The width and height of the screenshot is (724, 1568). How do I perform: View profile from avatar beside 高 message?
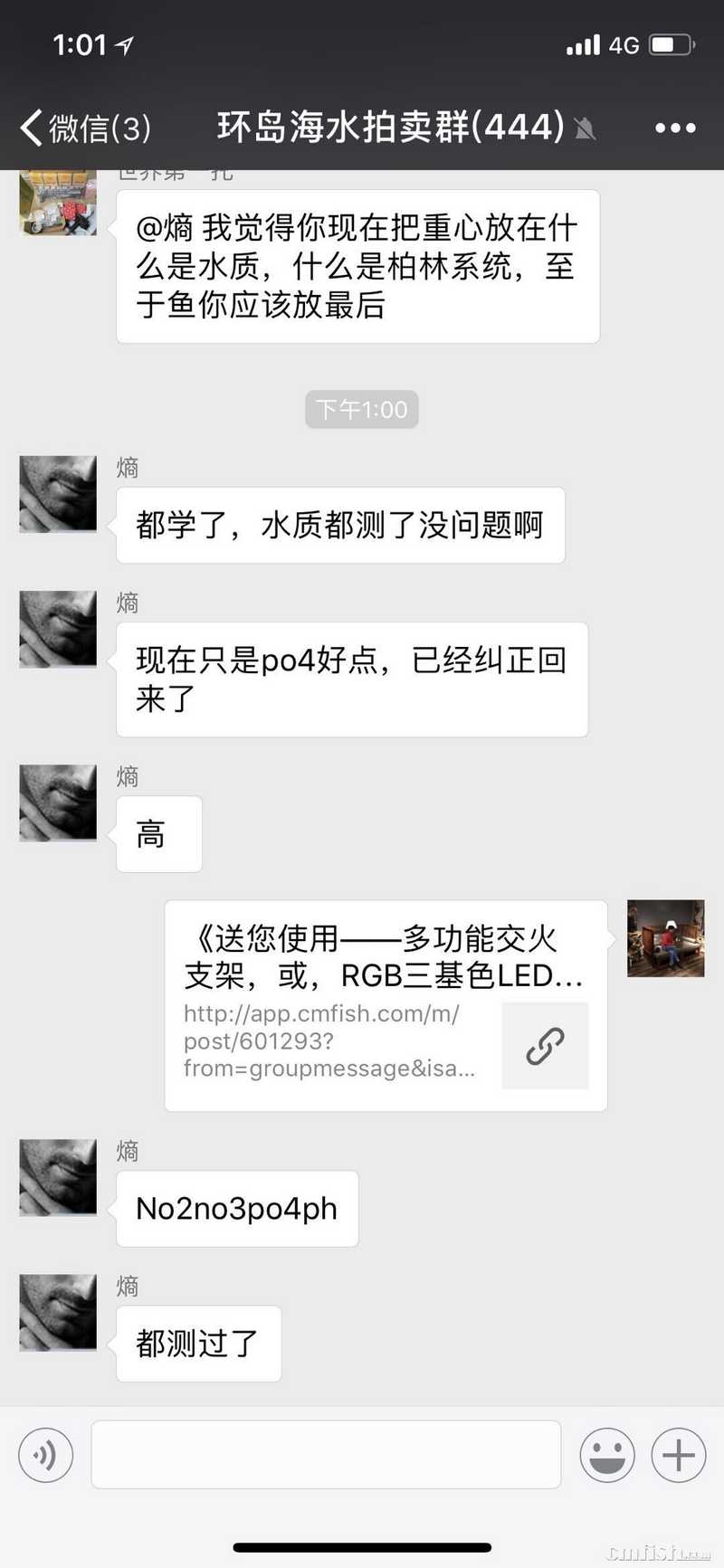(x=58, y=802)
